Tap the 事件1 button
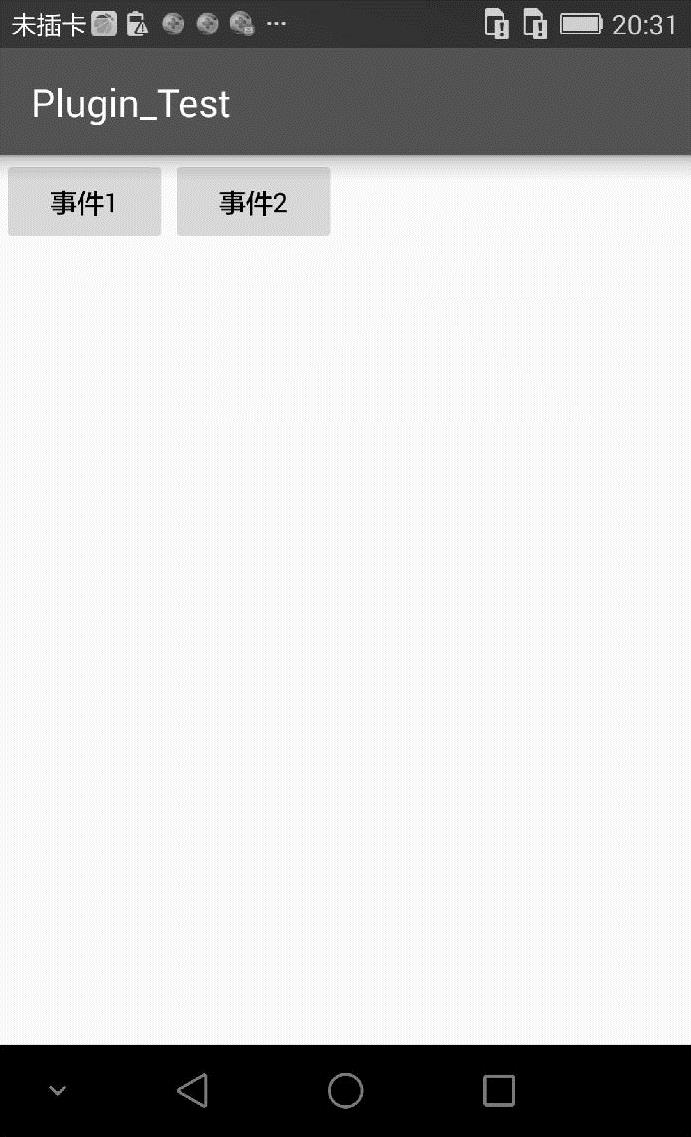 coord(84,203)
